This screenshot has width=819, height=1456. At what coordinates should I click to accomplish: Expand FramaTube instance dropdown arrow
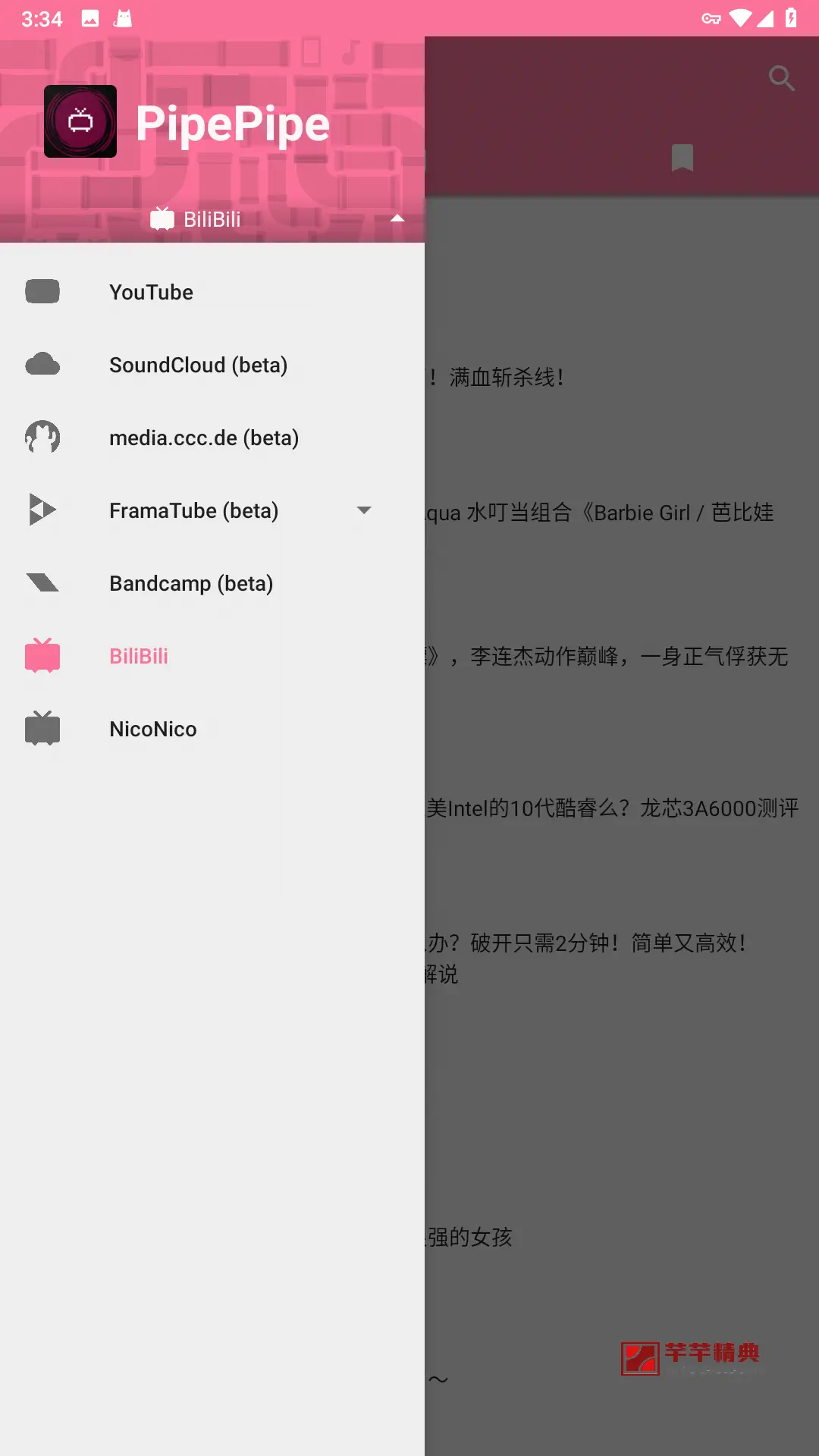pos(364,510)
